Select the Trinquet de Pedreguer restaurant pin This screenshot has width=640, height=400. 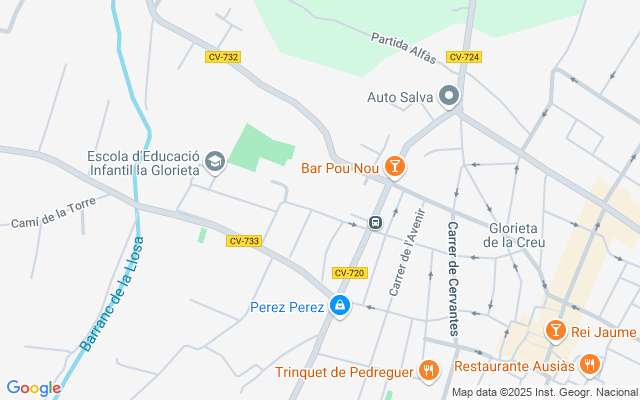click(429, 371)
